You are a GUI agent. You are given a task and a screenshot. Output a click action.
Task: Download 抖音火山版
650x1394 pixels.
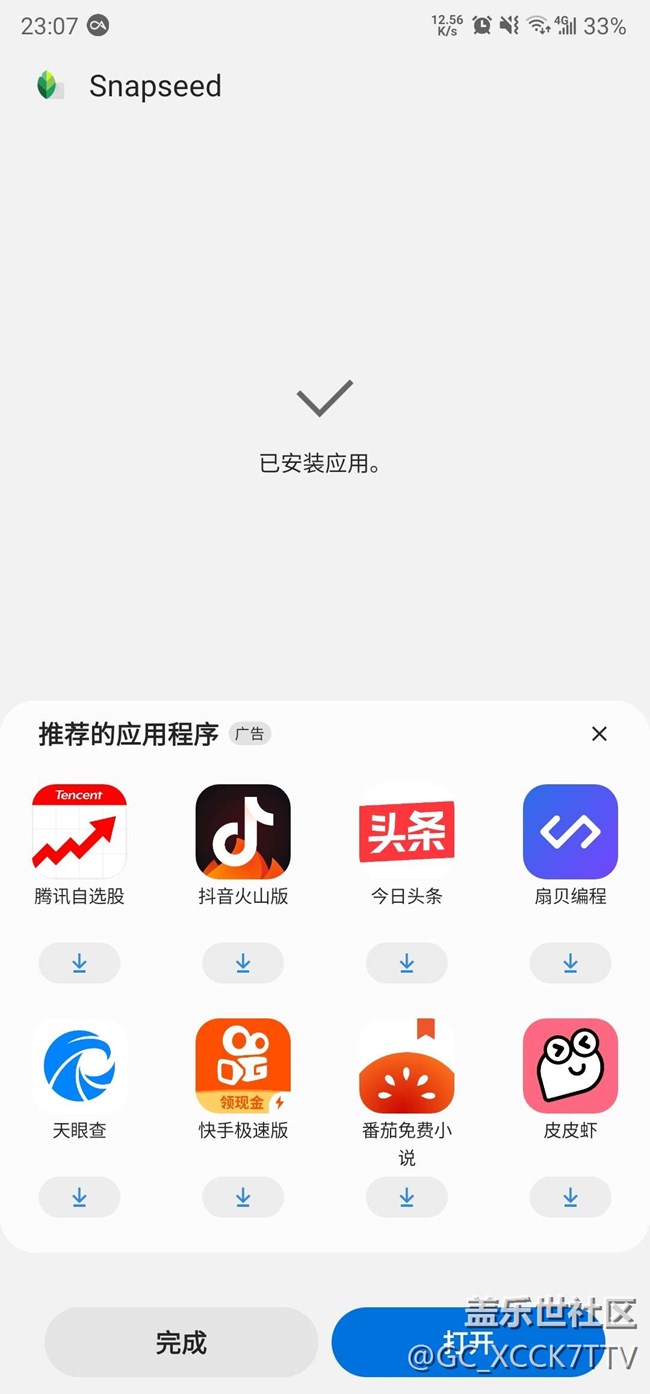pyautogui.click(x=243, y=963)
